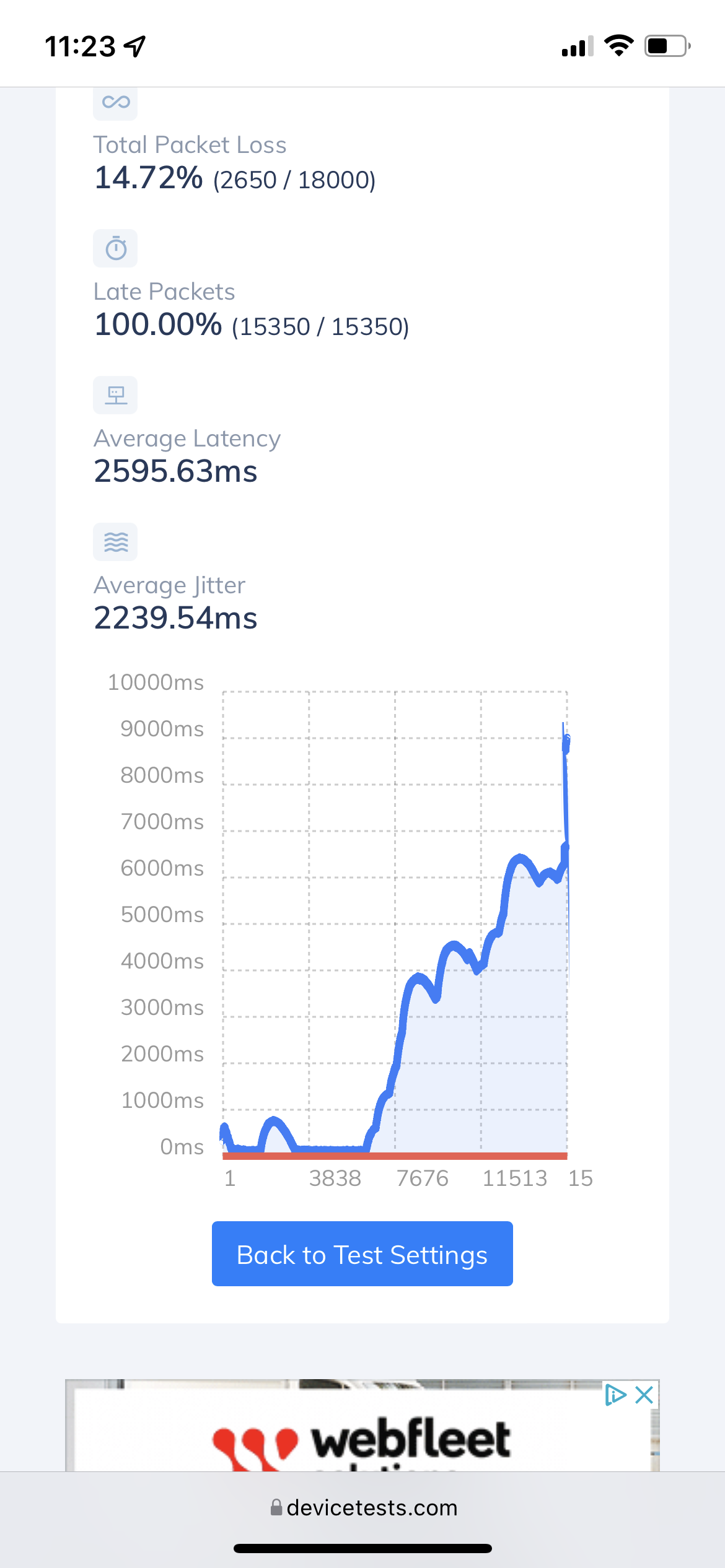725x1568 pixels.
Task: Tap the devicetests.com address bar
Action: coord(363,1507)
